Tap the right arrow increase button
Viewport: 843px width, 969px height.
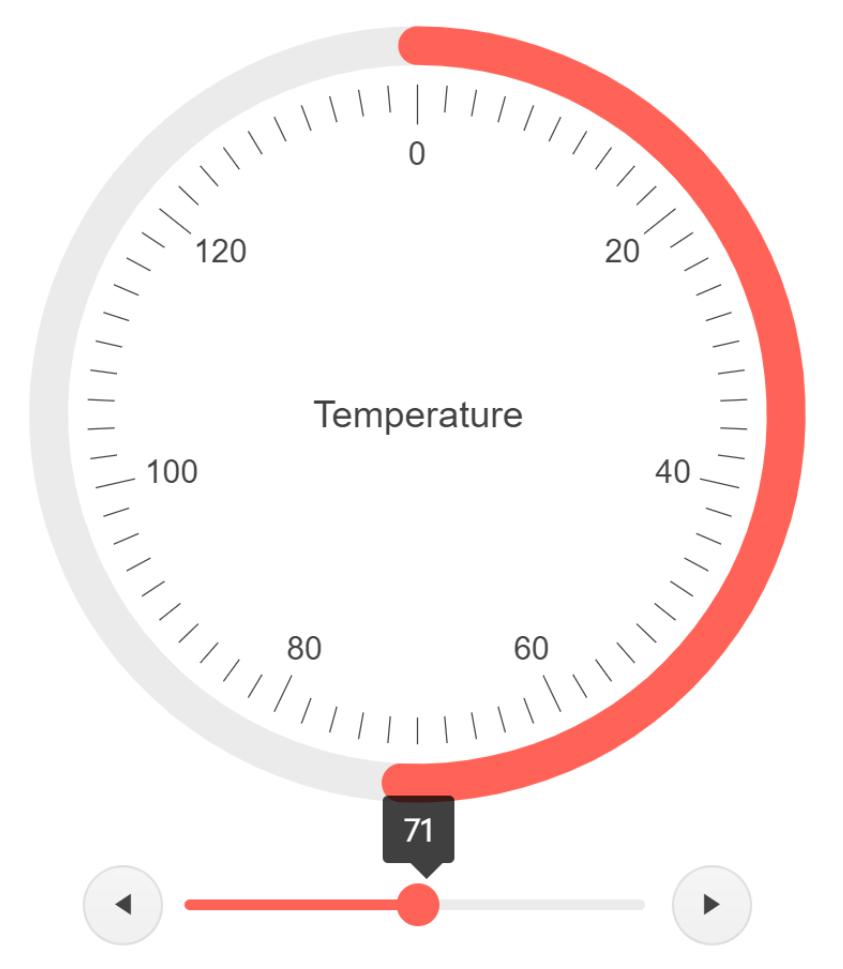point(711,905)
